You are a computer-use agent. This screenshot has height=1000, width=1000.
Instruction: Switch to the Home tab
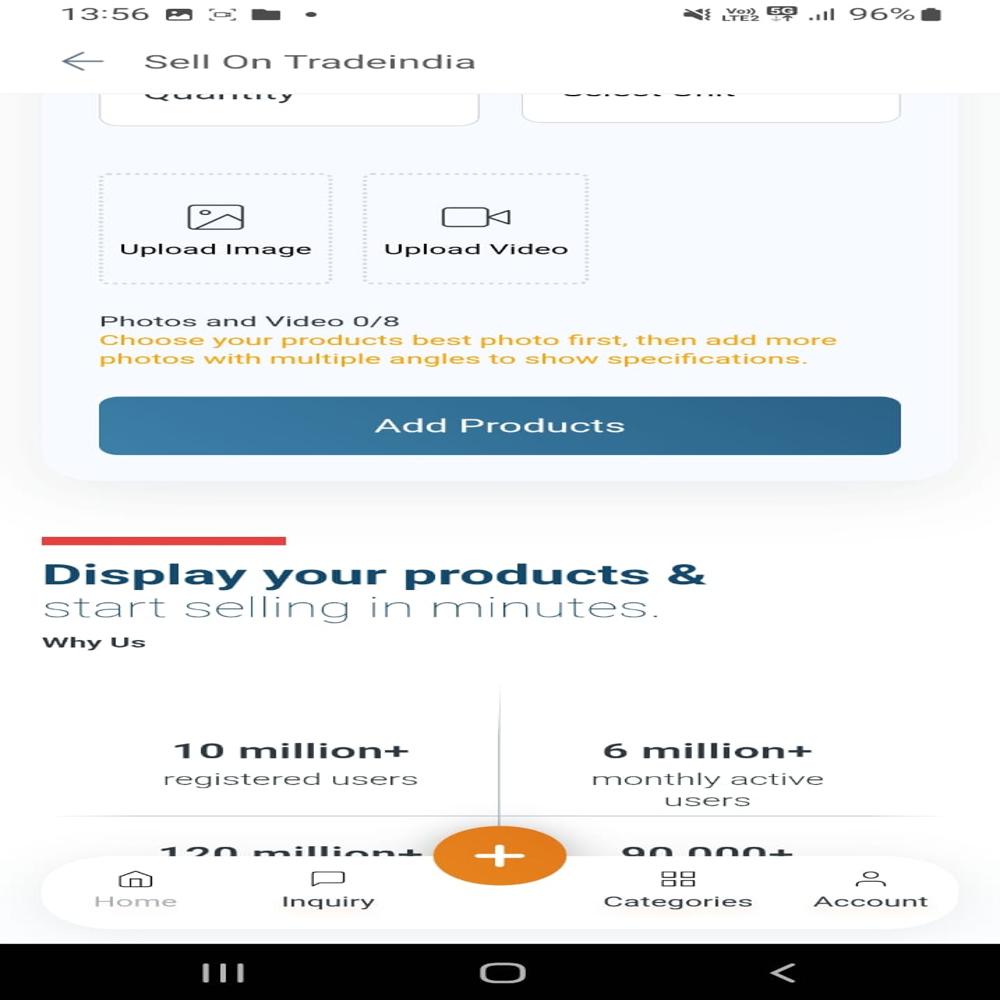coord(135,889)
